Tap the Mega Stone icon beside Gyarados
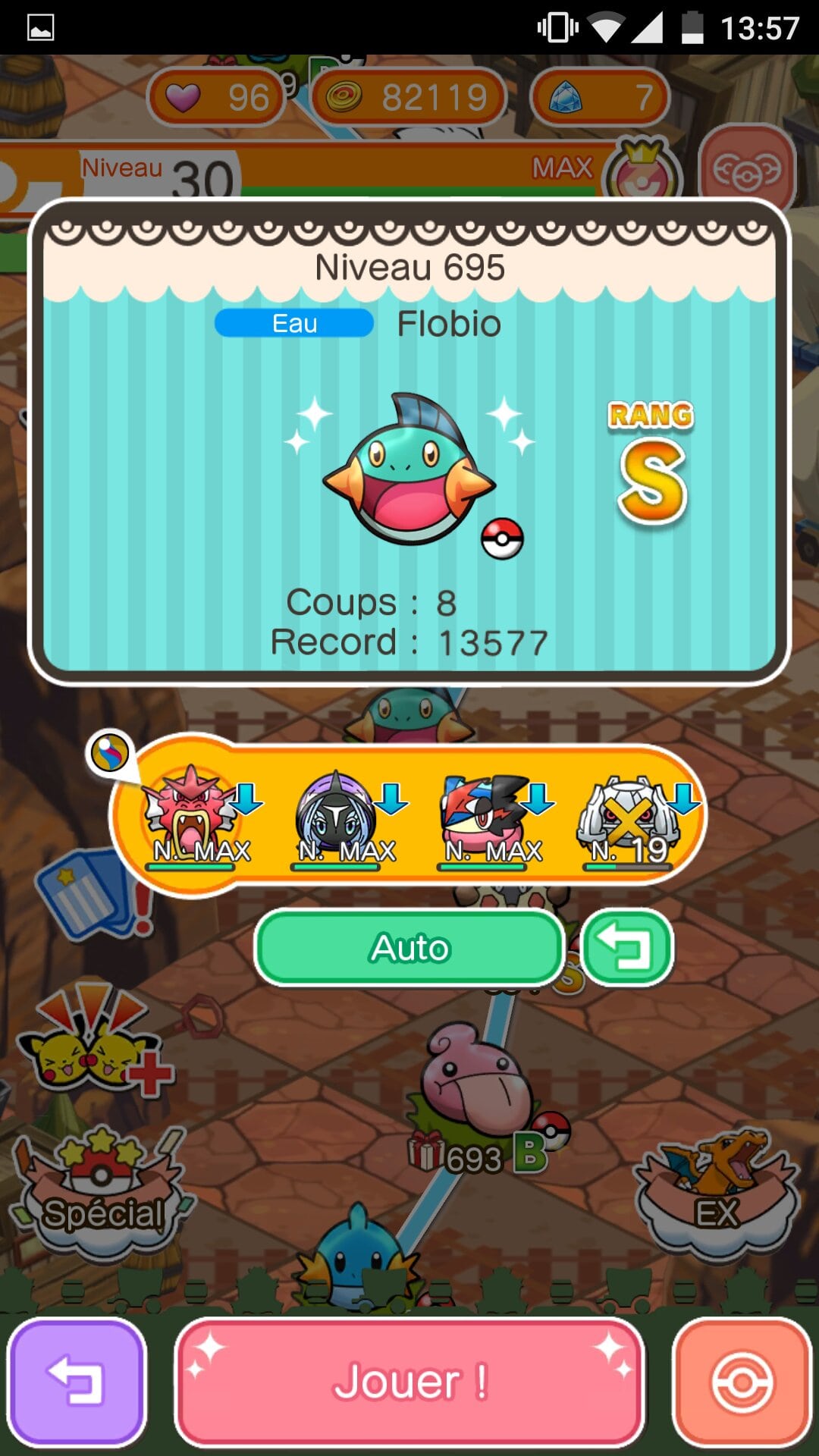Image resolution: width=819 pixels, height=1456 pixels. (110, 753)
